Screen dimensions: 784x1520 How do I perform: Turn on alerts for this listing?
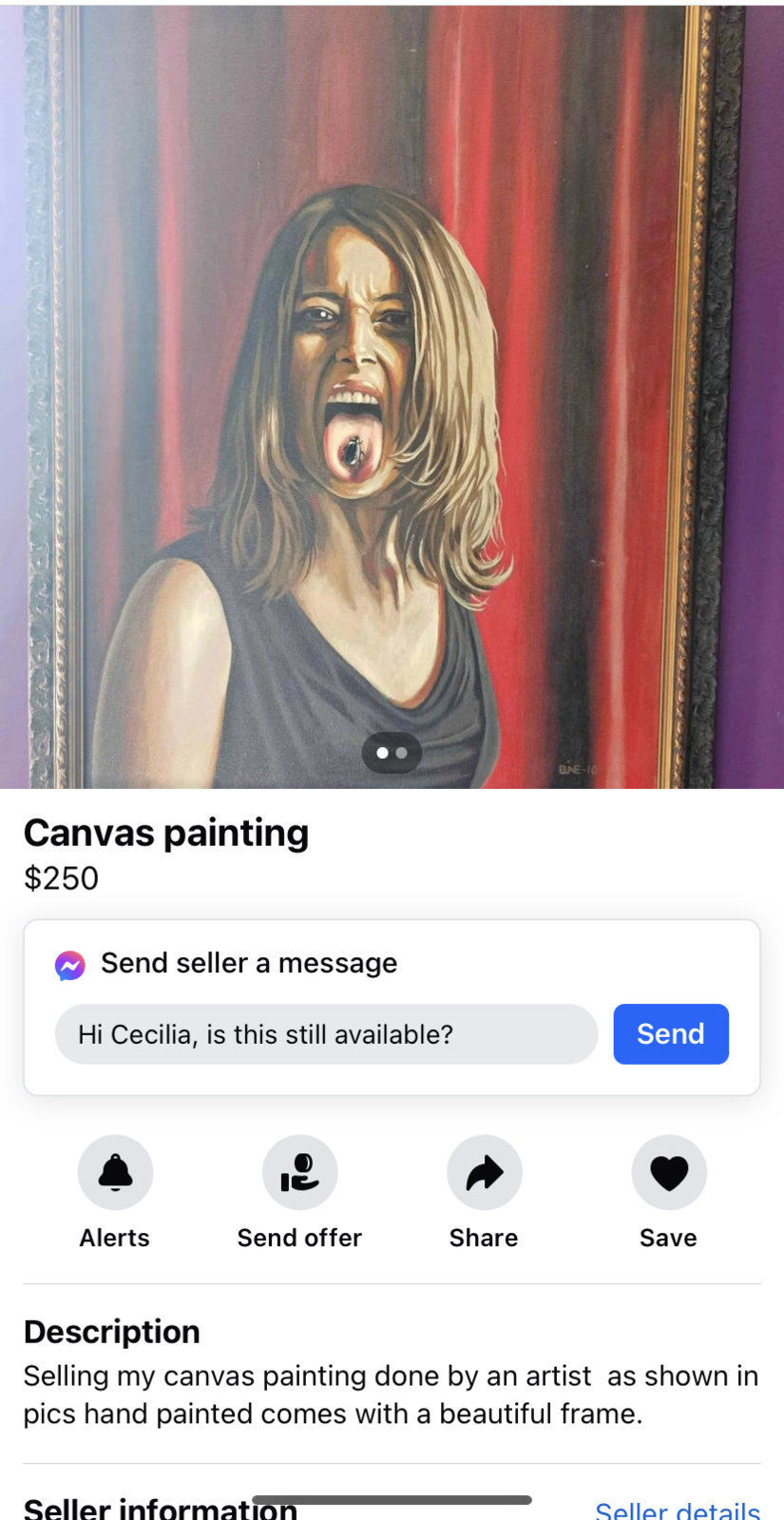115,1173
